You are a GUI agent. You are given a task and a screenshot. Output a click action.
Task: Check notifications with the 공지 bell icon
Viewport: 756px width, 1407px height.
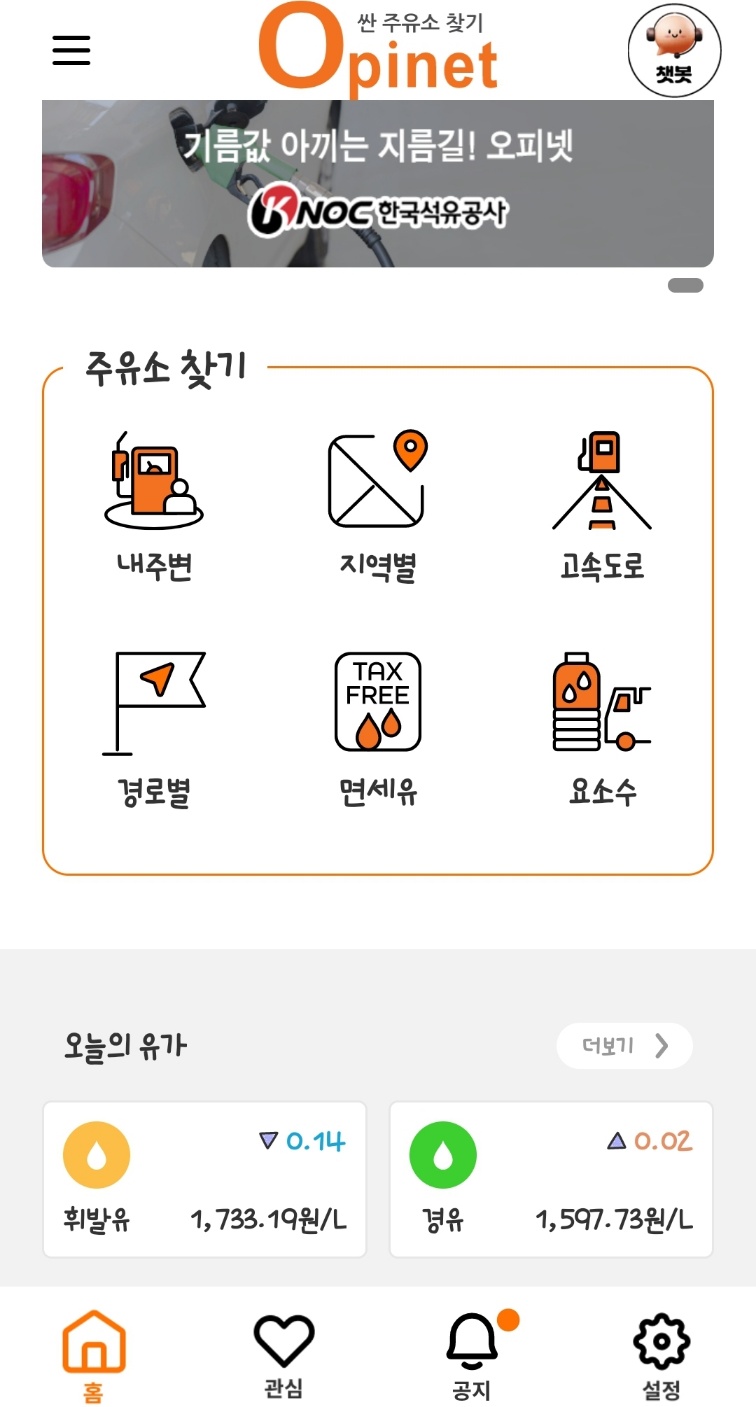(x=471, y=1347)
